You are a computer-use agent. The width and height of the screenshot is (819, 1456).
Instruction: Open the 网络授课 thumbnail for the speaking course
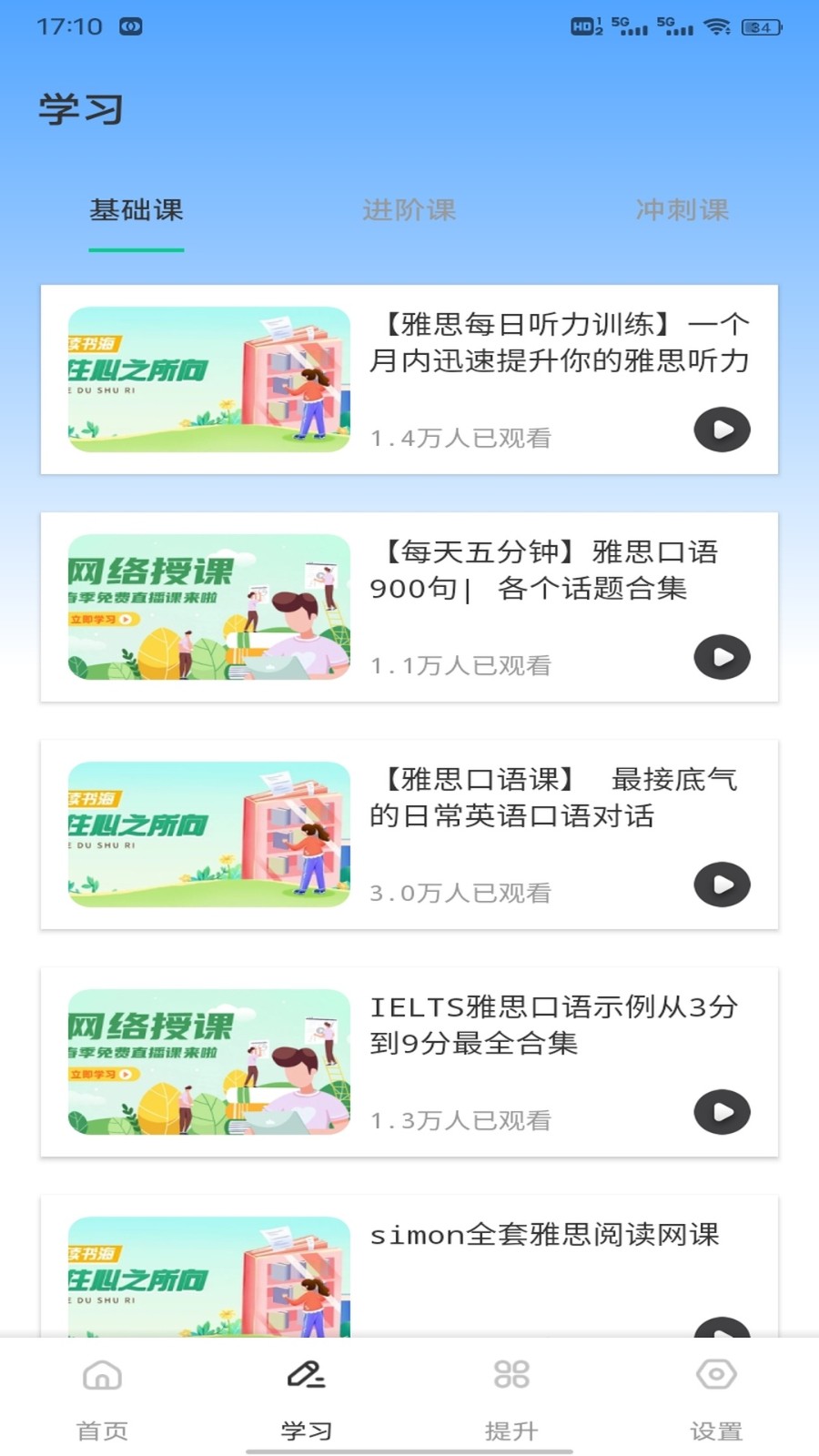[207, 607]
